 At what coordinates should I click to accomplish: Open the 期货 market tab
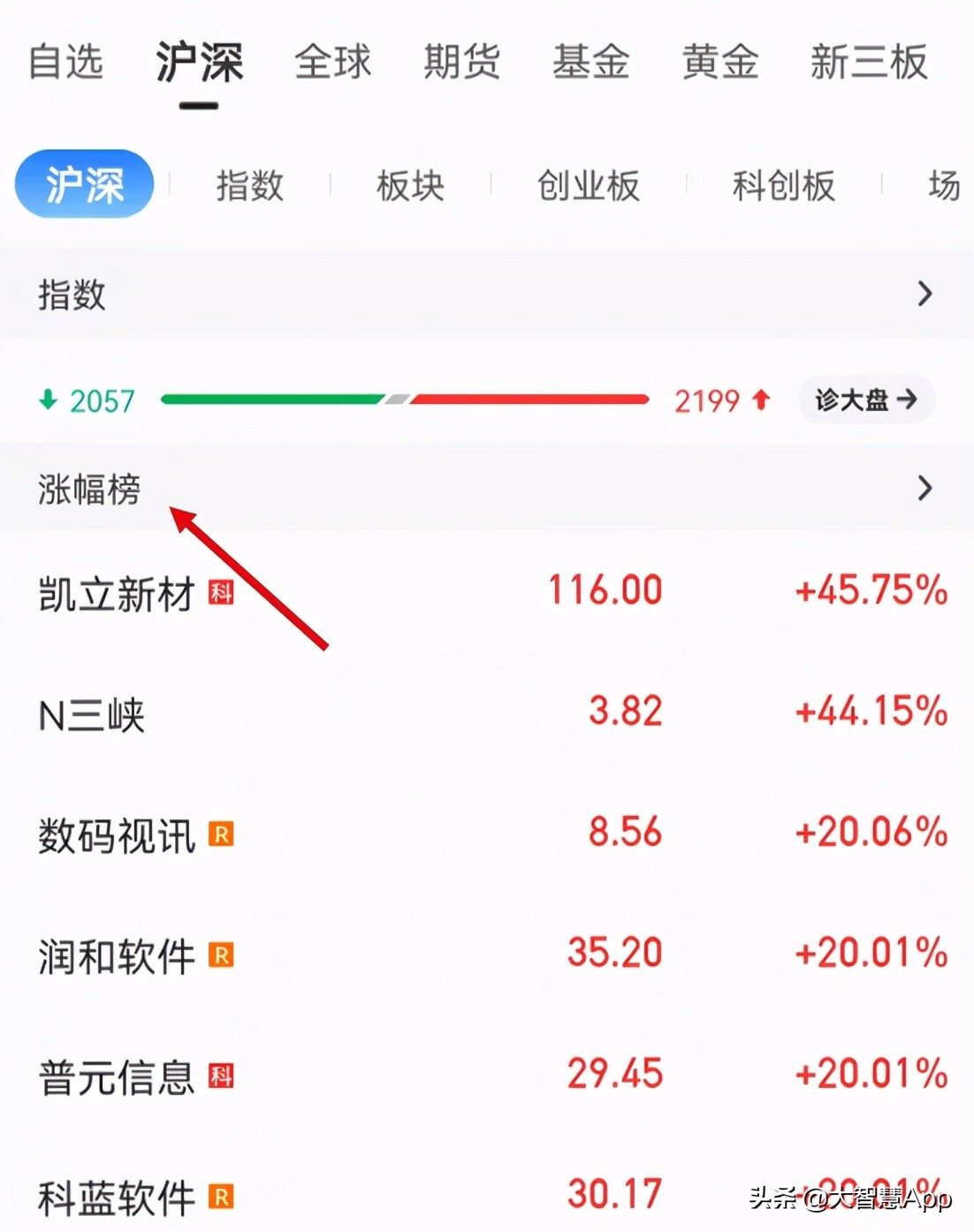[x=460, y=62]
